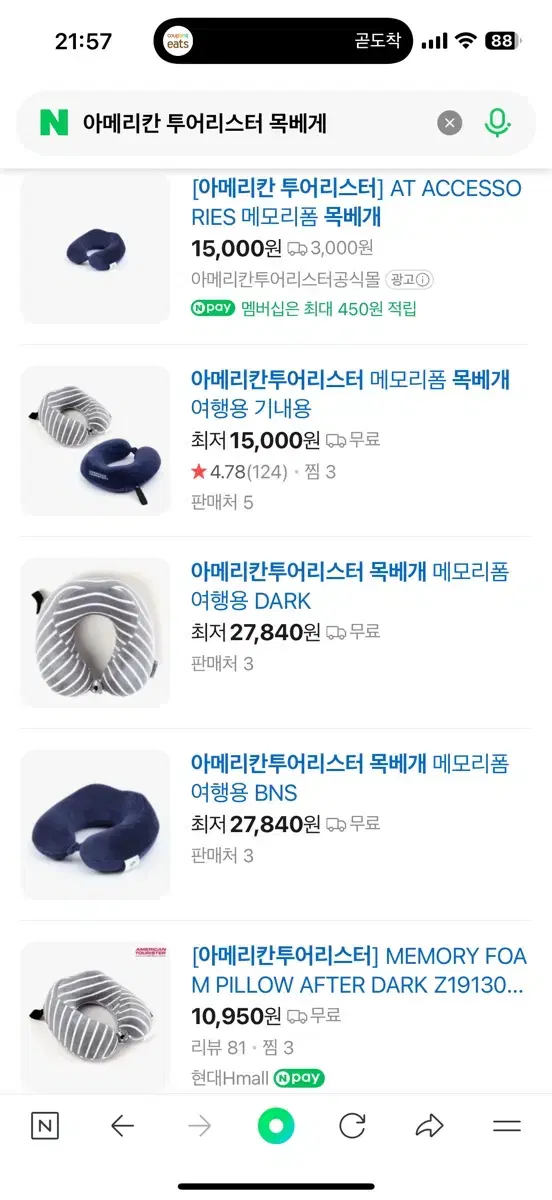Go to Naver home via N button
Screen dimensions: 552x1200
coord(45,1126)
